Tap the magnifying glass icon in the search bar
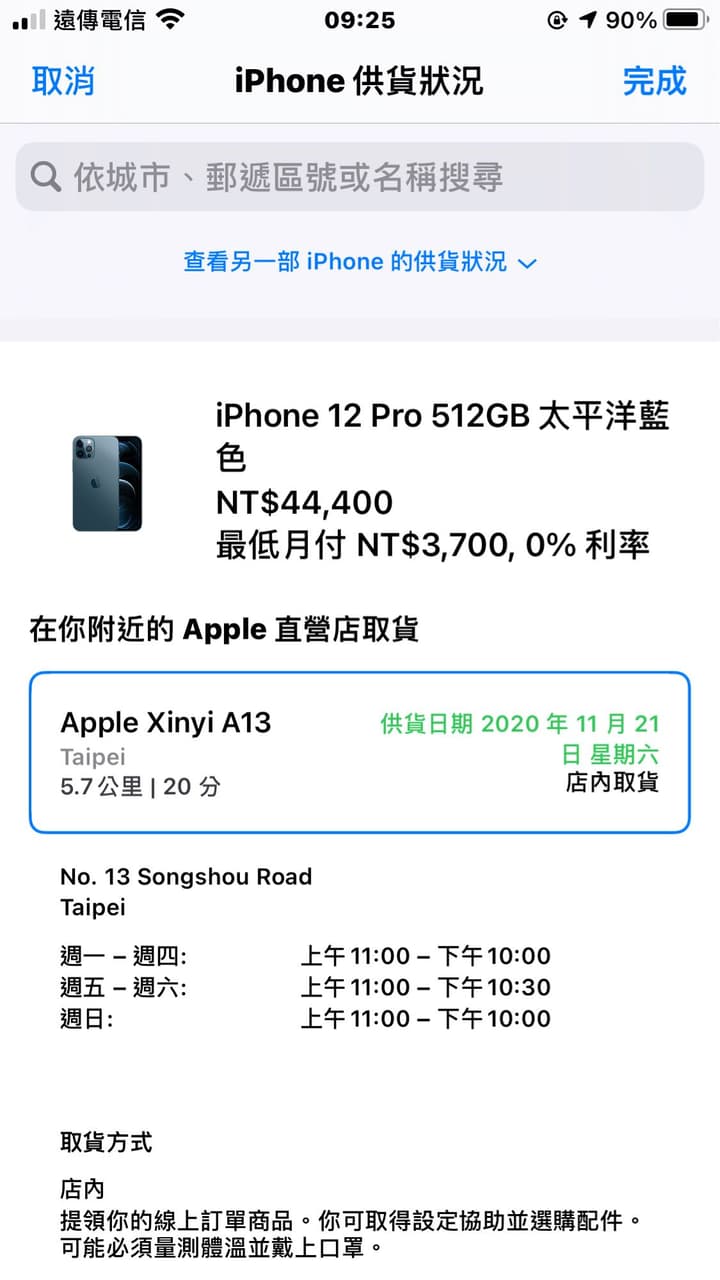 click(x=45, y=176)
